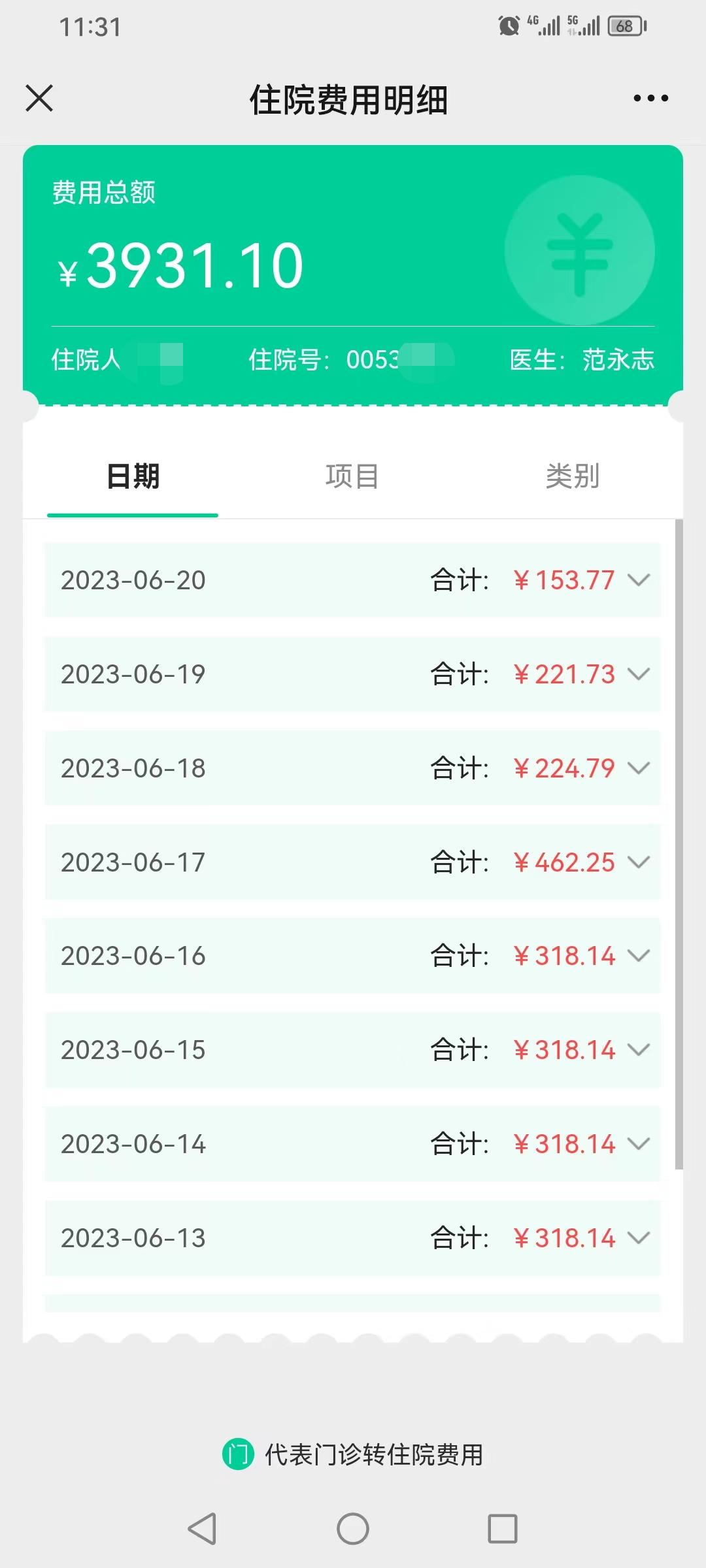Expand the 2023-06-13 fee row
Image resolution: width=706 pixels, height=1568 pixels.
click(x=353, y=1238)
